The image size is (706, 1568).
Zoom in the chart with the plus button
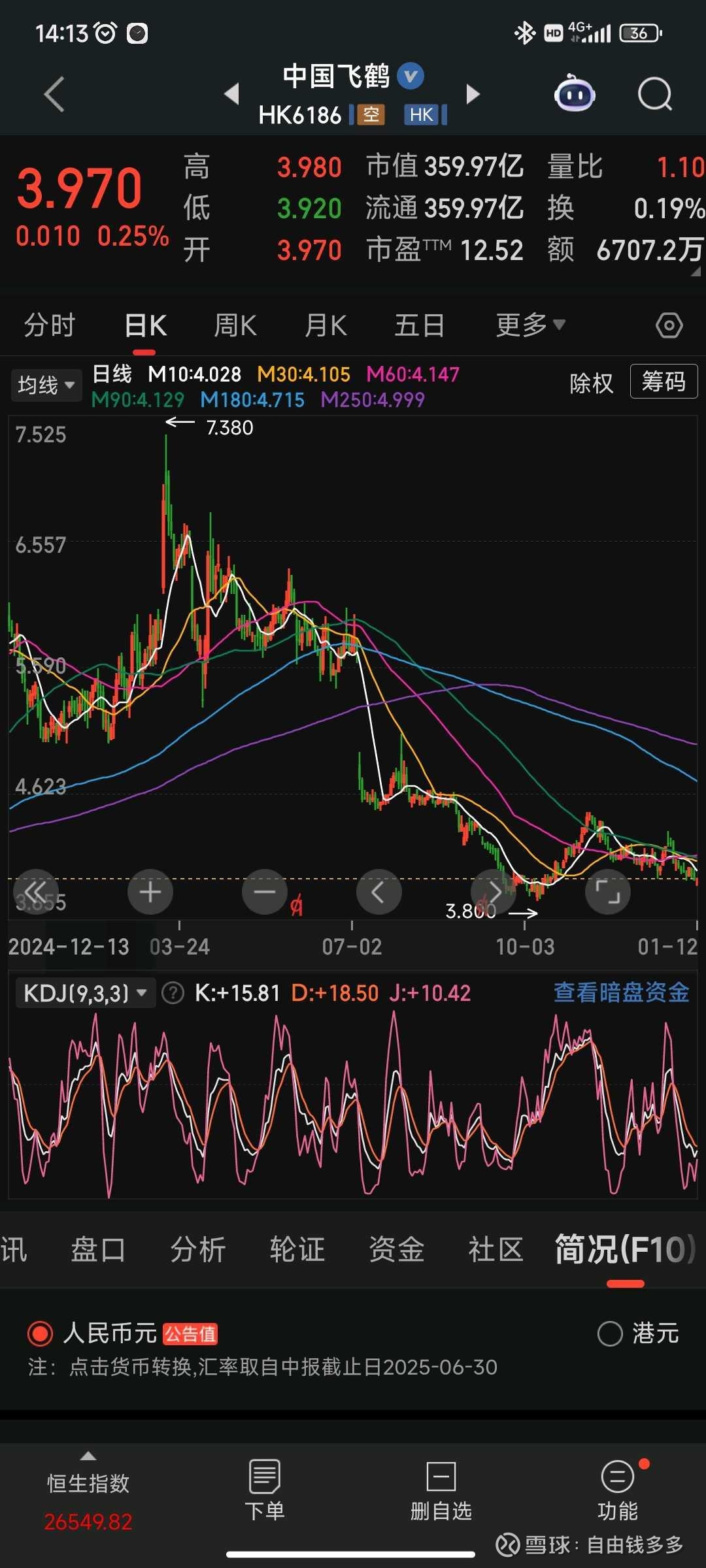pyautogui.click(x=150, y=892)
